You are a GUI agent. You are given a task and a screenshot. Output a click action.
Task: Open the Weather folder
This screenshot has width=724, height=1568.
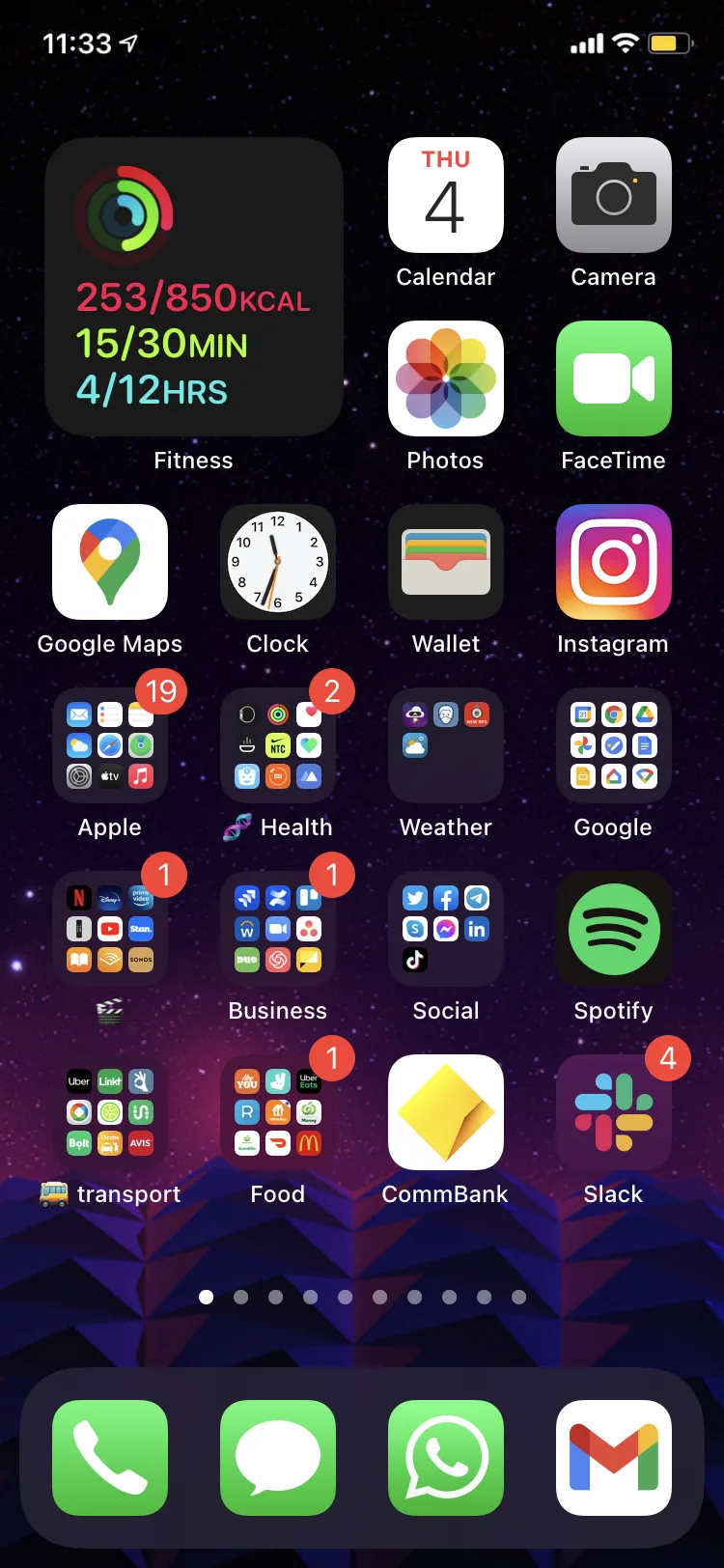point(446,745)
